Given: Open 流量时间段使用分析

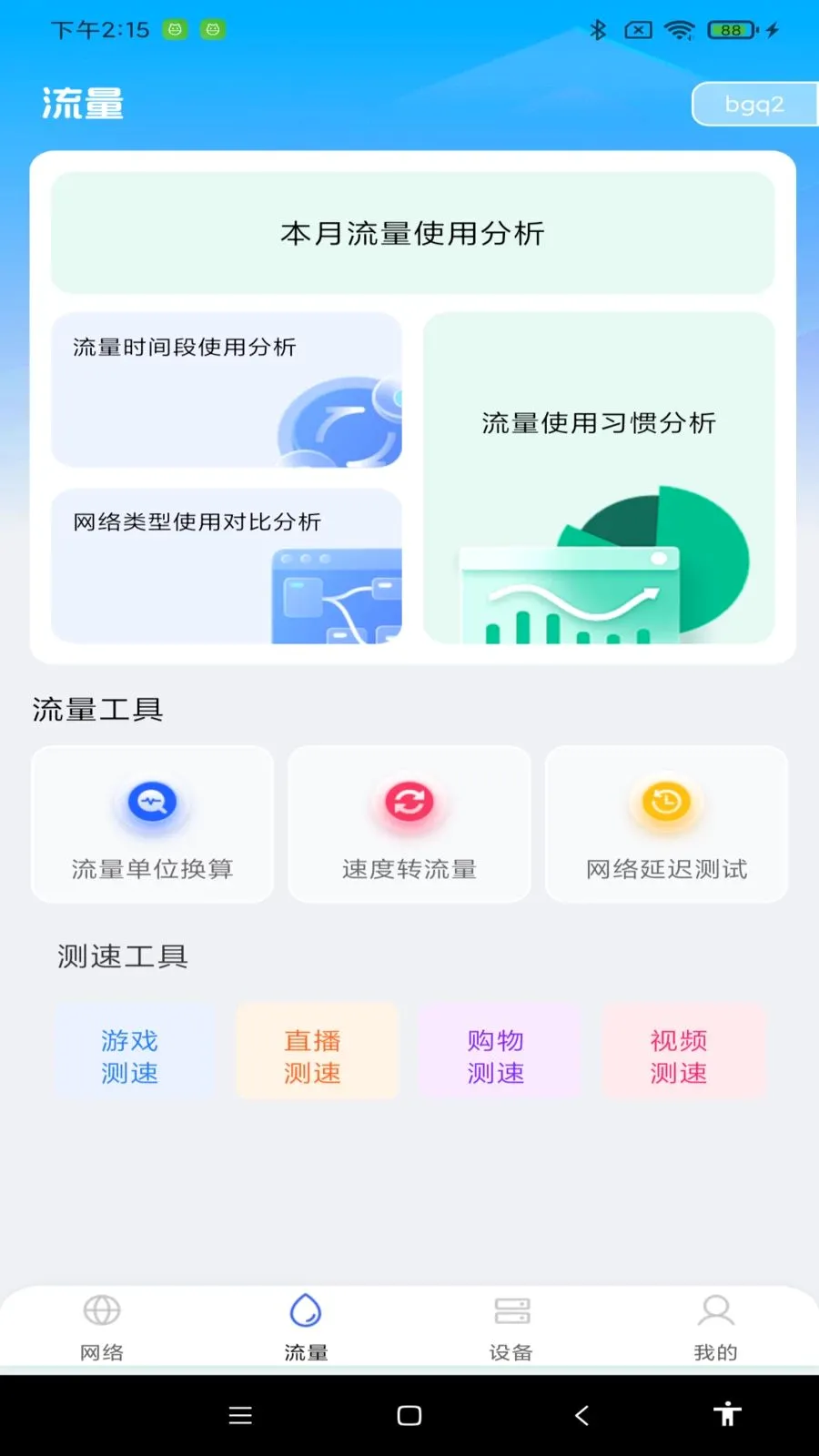Looking at the screenshot, I should click(226, 389).
